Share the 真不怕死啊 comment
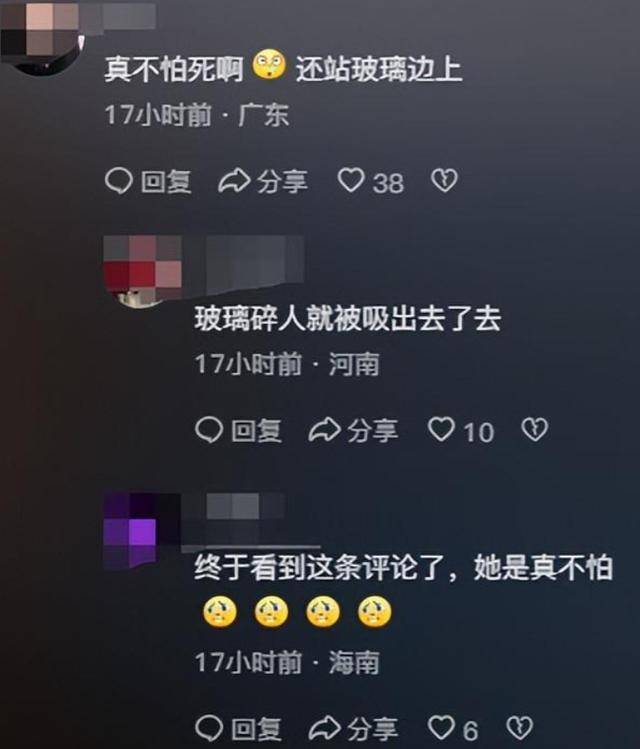 point(263,182)
